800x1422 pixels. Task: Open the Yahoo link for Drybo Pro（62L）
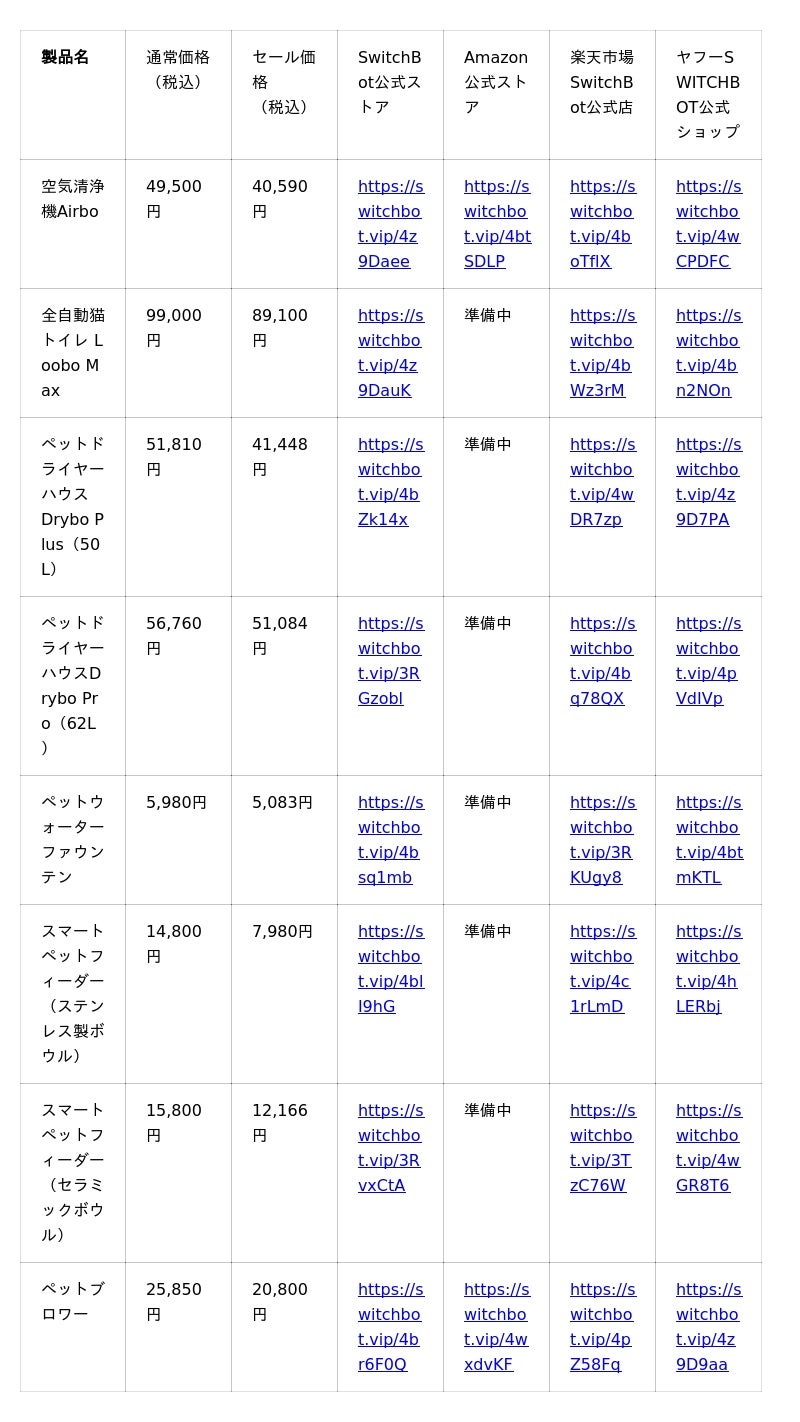tap(708, 661)
